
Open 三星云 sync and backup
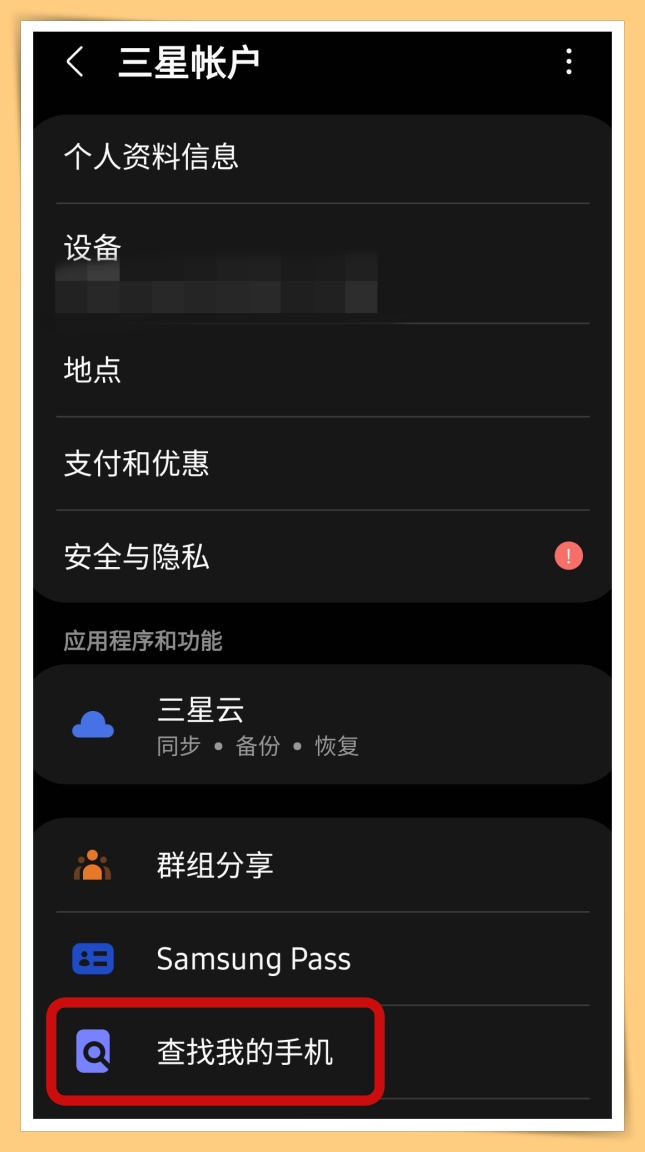[x=322, y=726]
